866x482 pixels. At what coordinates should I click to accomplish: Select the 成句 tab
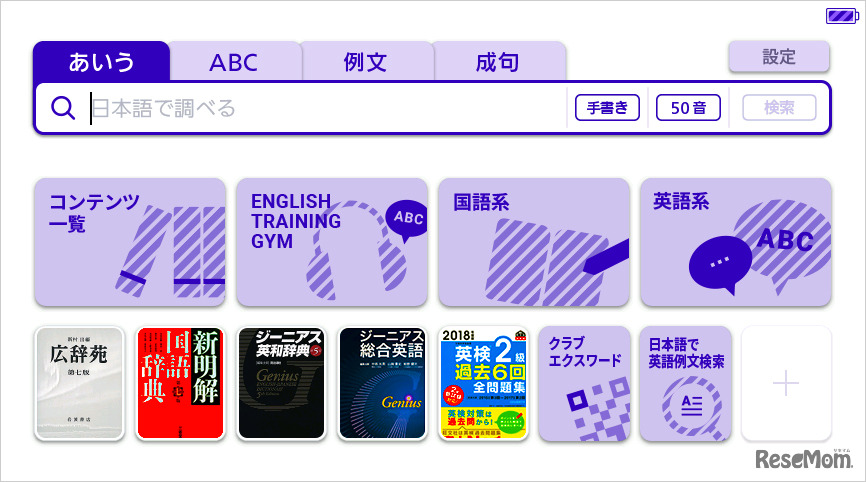(498, 62)
